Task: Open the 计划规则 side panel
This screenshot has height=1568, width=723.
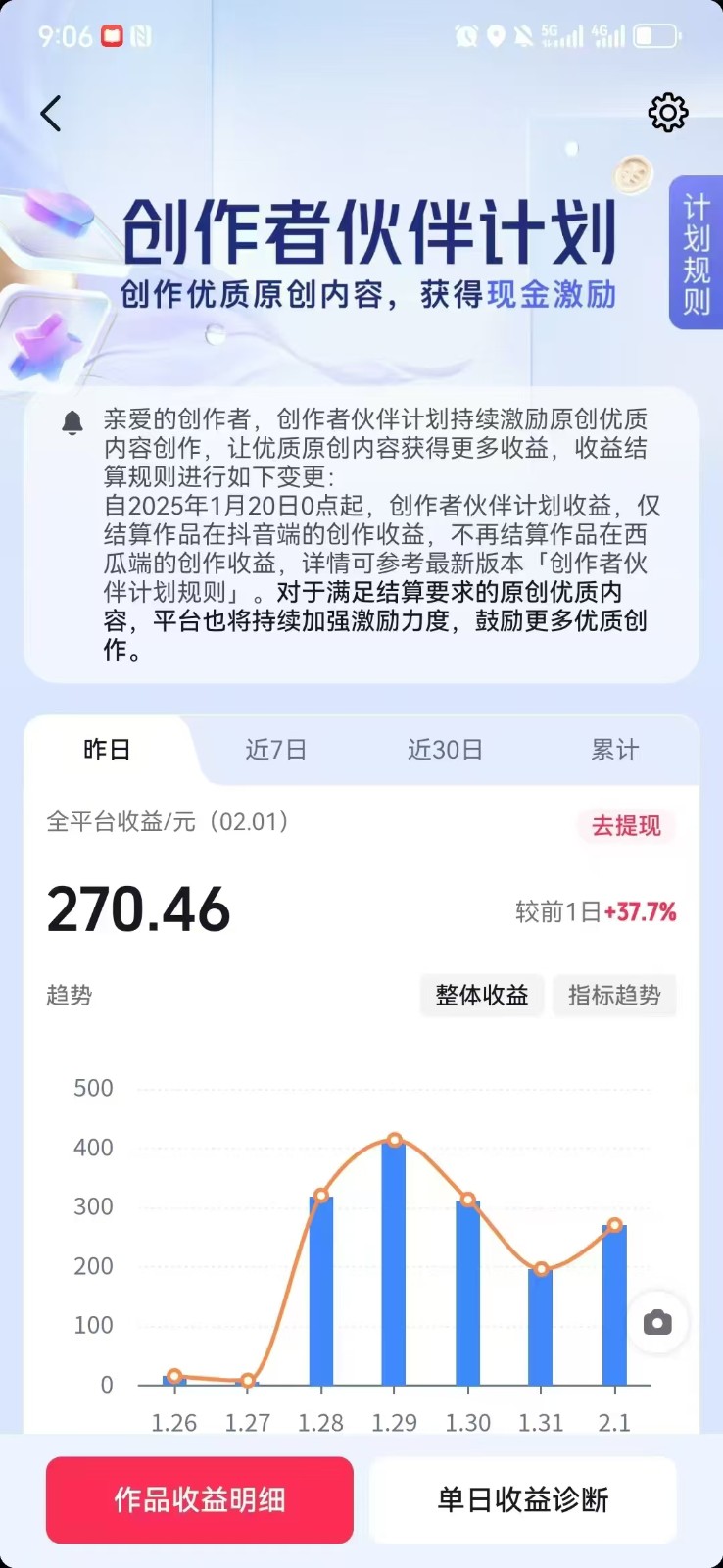Action: pos(696,250)
